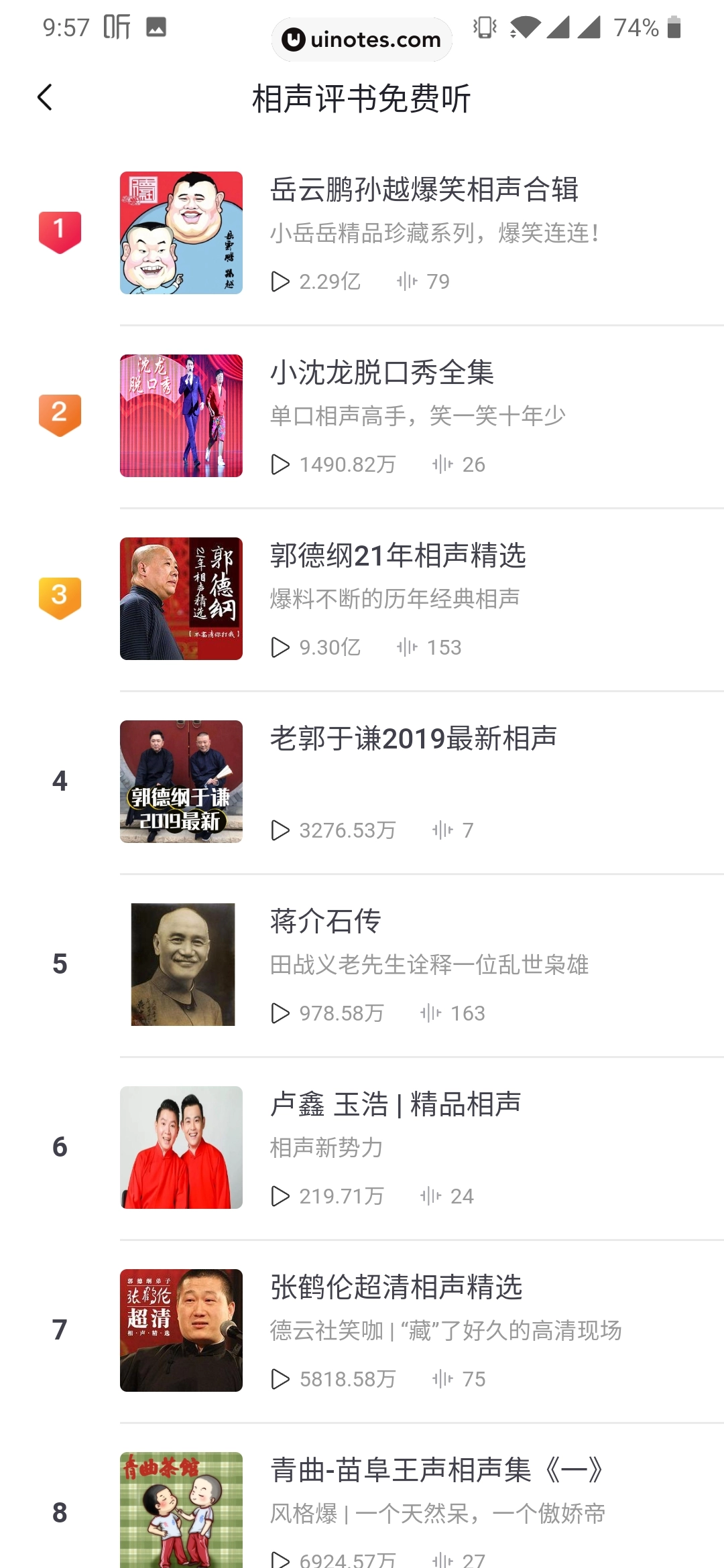724x1568 pixels.
Task: Tap the play icon next to 1490.82万
Action: click(280, 464)
